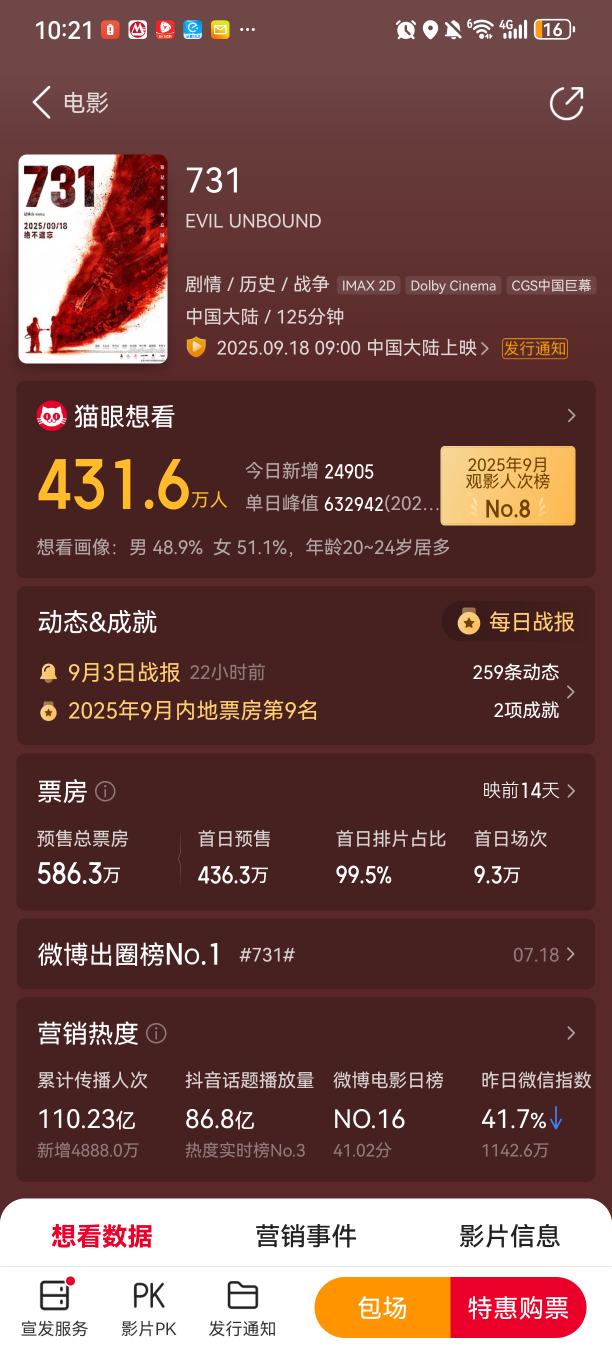Switch to the 影片信息 tab
612x1350 pixels.
(x=509, y=1236)
